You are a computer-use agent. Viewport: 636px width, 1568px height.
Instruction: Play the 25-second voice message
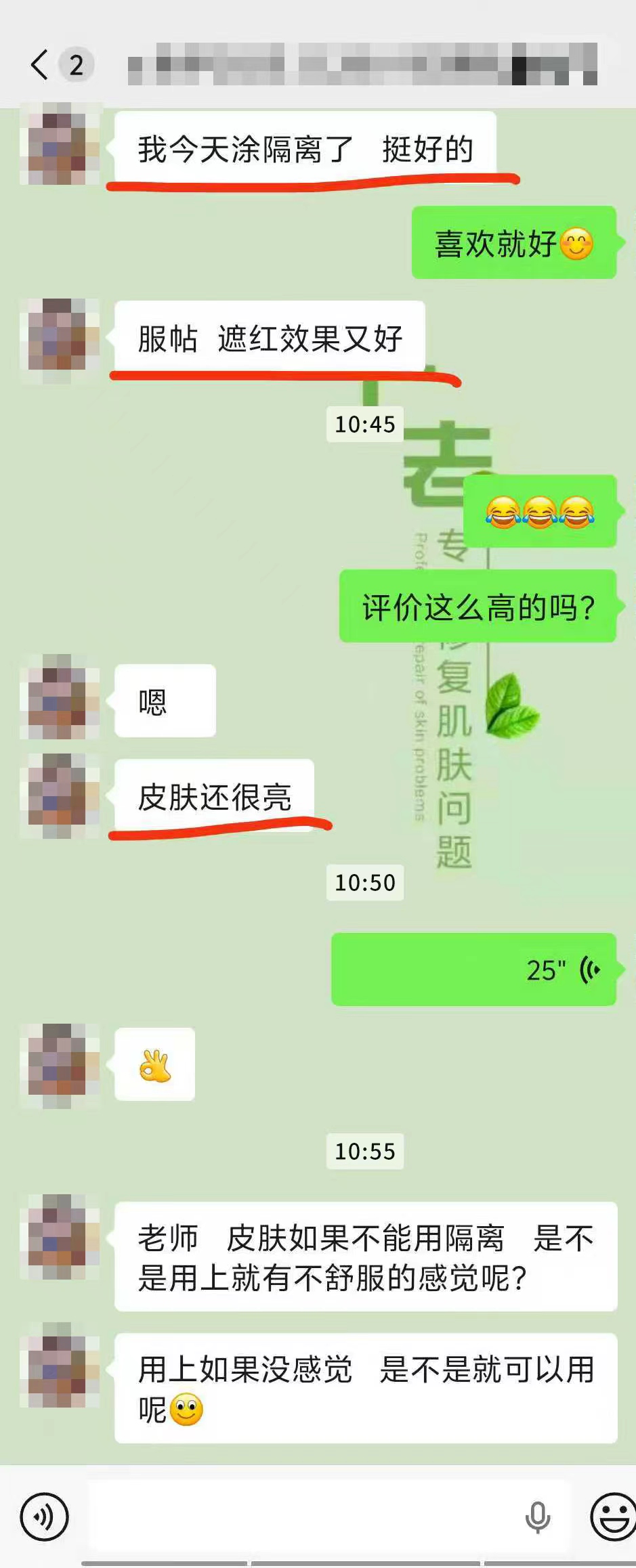point(473,970)
